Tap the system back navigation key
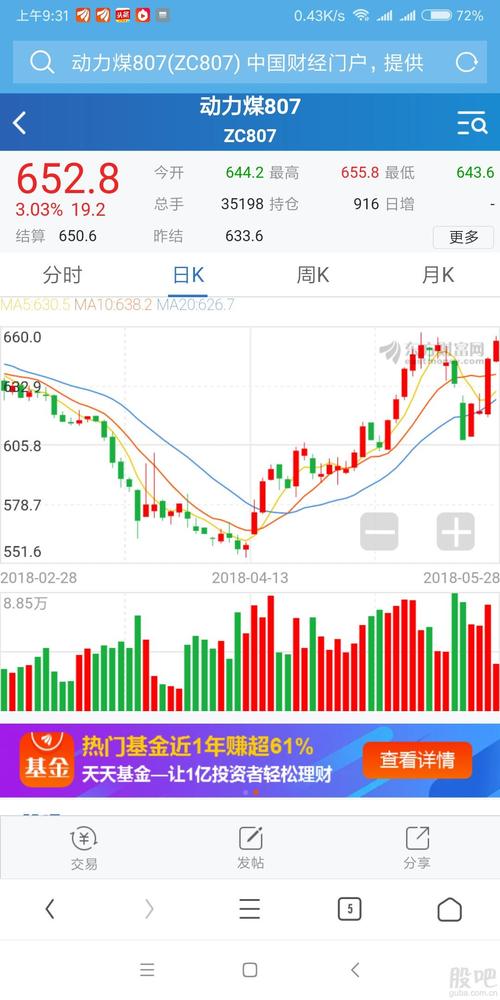Viewport: 500px width, 1000px height. [x=355, y=970]
